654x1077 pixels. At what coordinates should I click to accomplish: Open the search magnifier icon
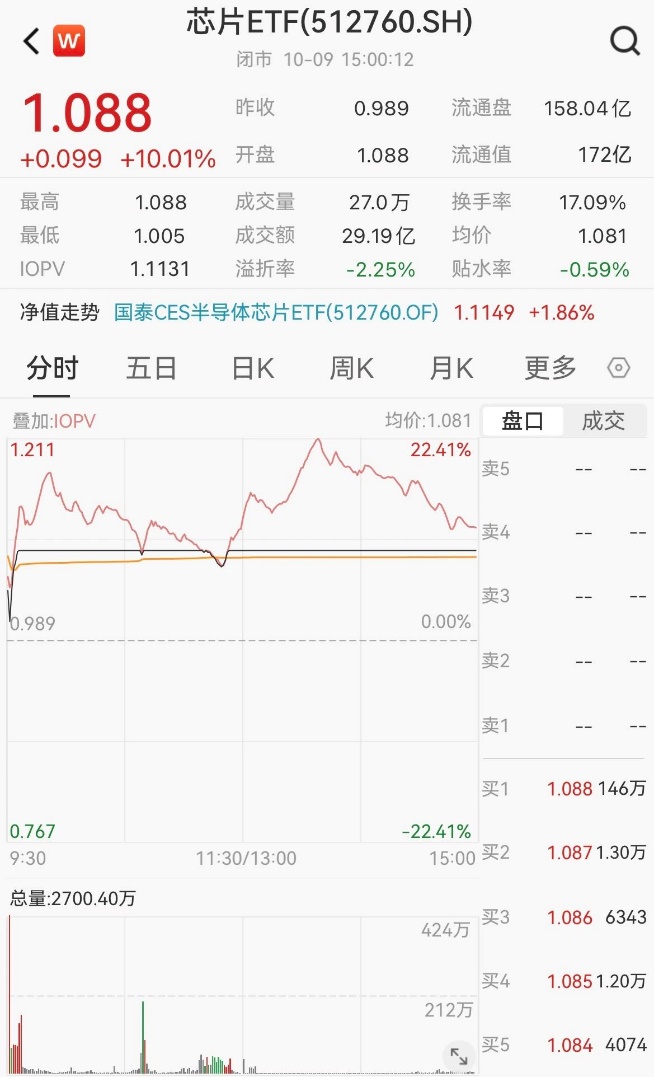coord(624,41)
